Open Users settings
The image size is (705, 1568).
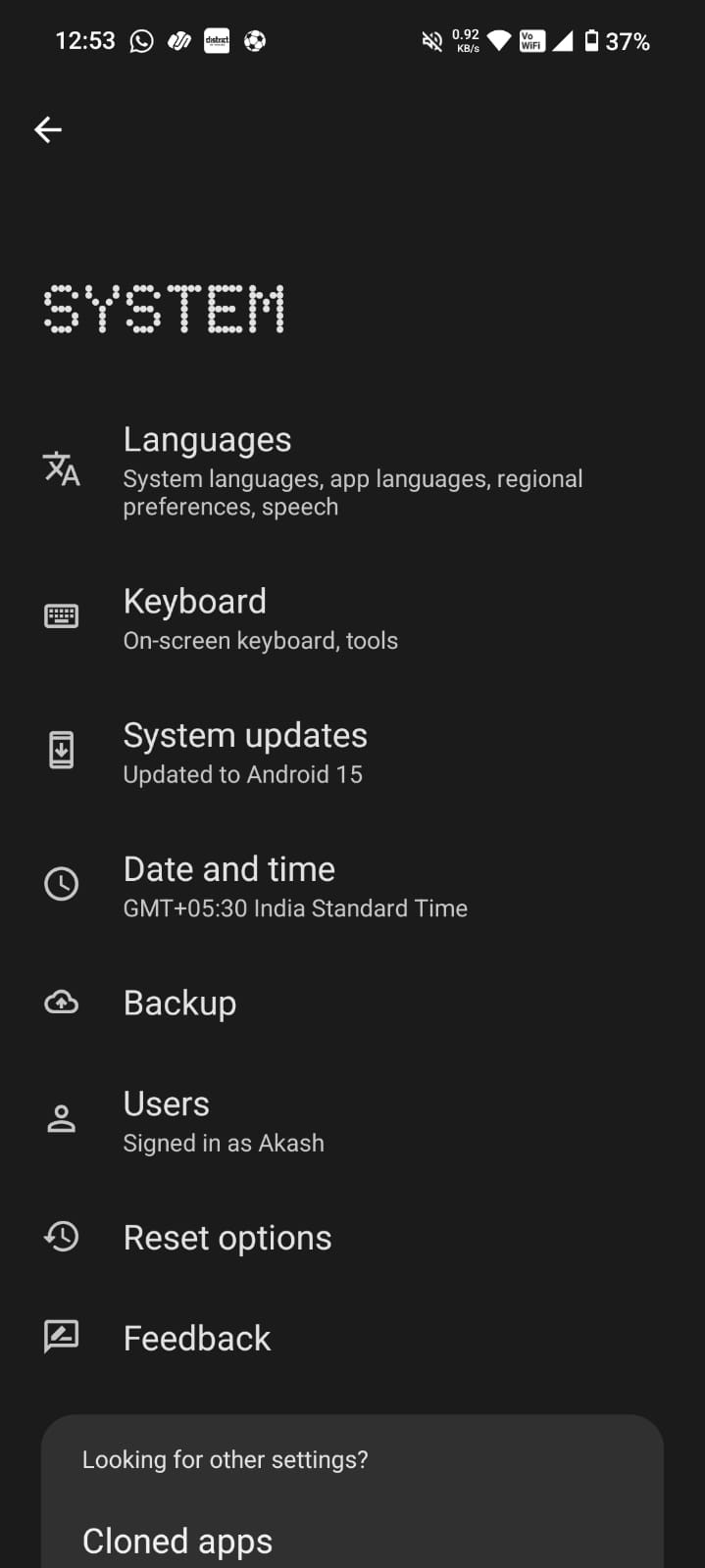352,1121
